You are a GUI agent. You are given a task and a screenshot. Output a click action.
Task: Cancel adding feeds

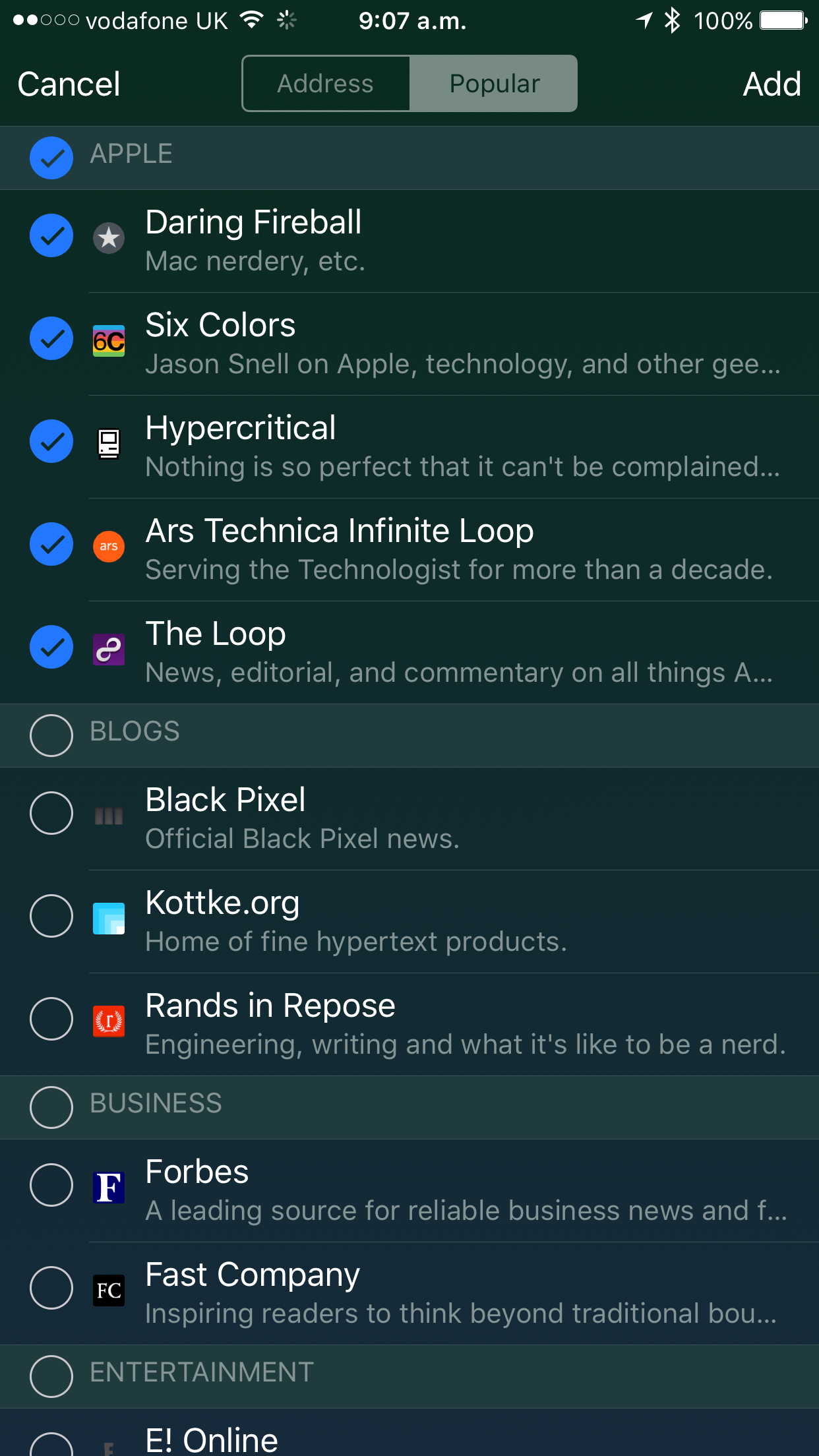[69, 84]
